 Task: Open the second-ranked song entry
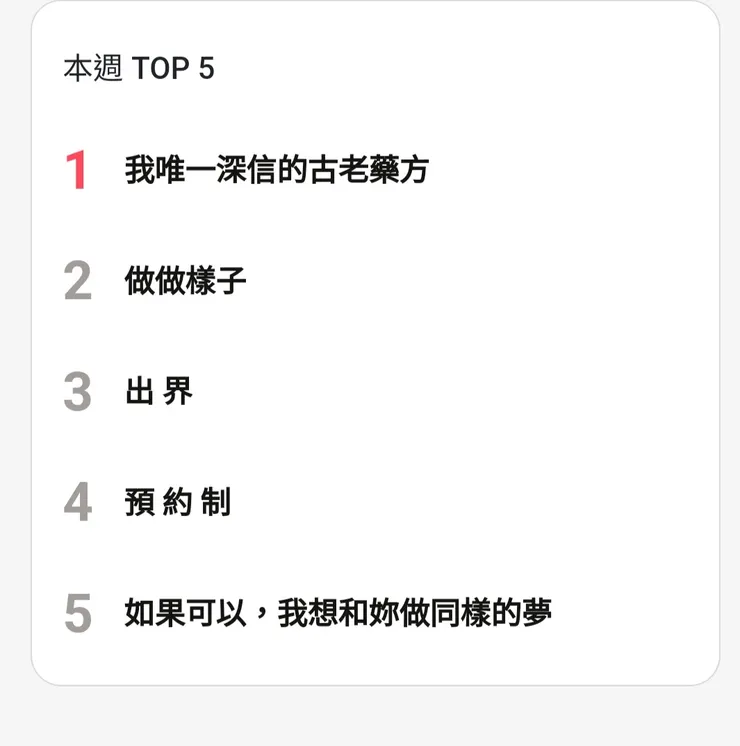(300, 278)
